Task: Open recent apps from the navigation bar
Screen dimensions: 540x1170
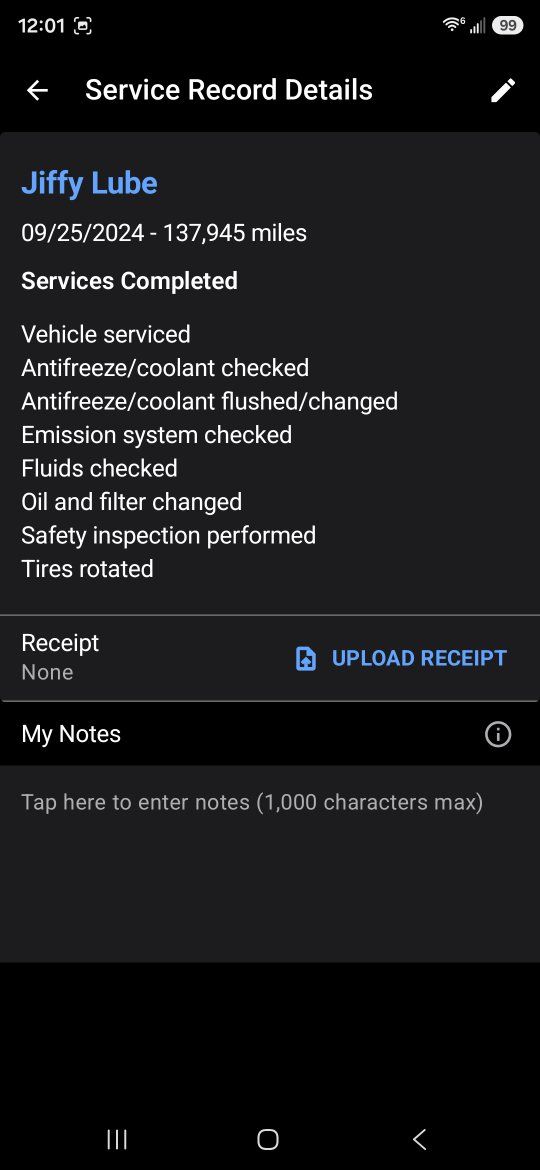Action: (117, 1139)
